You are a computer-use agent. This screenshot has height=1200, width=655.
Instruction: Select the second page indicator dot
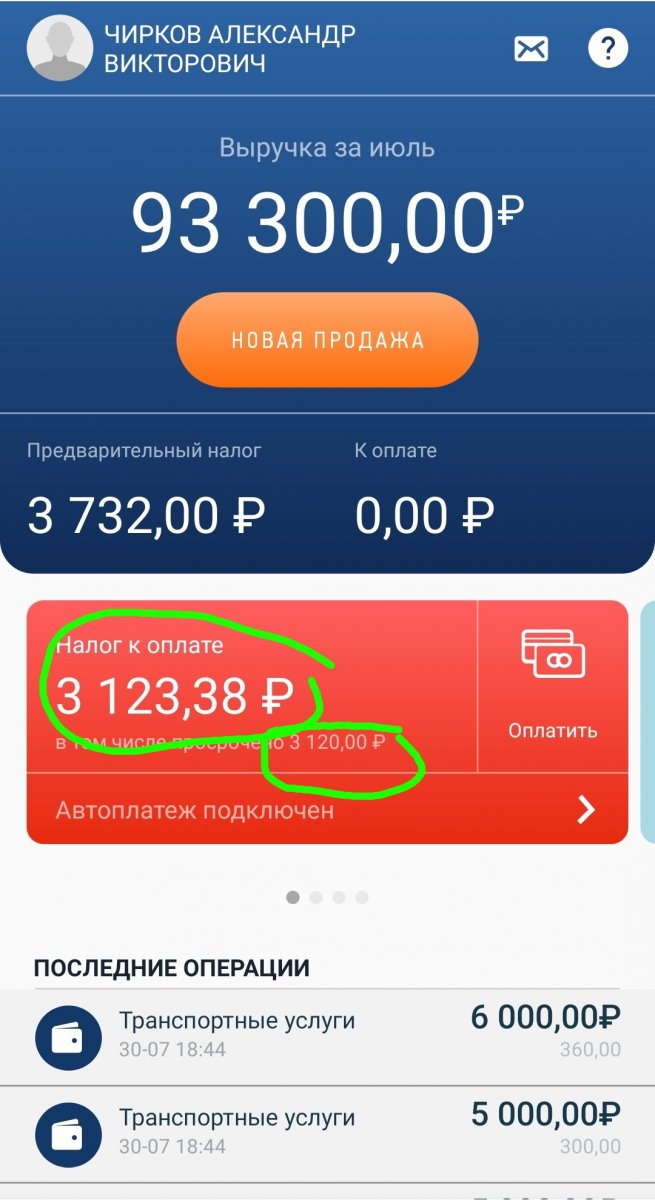[x=316, y=897]
